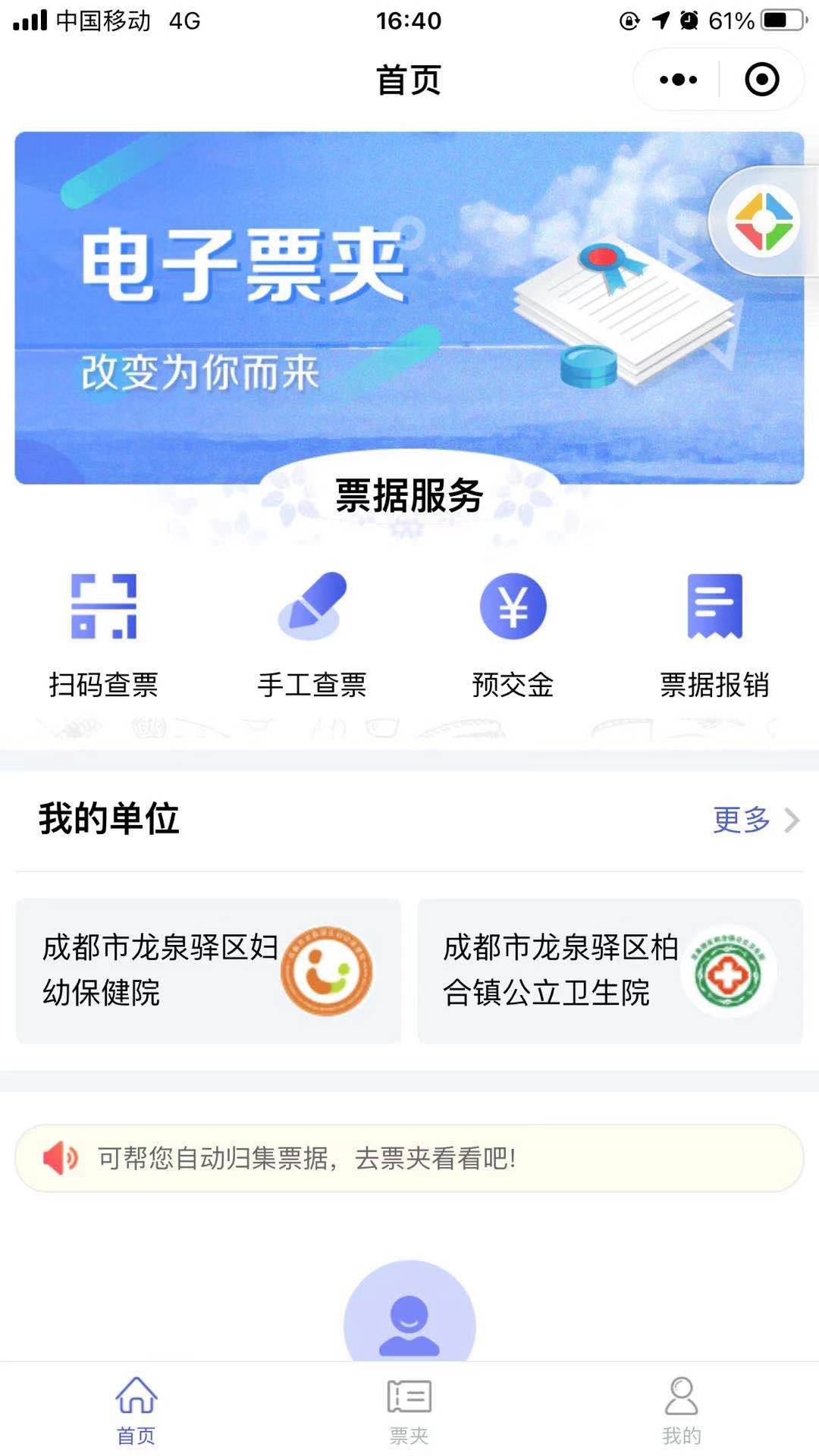Open 手工查票 manual ticket lookup
Screen dimensions: 819x1456
pos(312,633)
